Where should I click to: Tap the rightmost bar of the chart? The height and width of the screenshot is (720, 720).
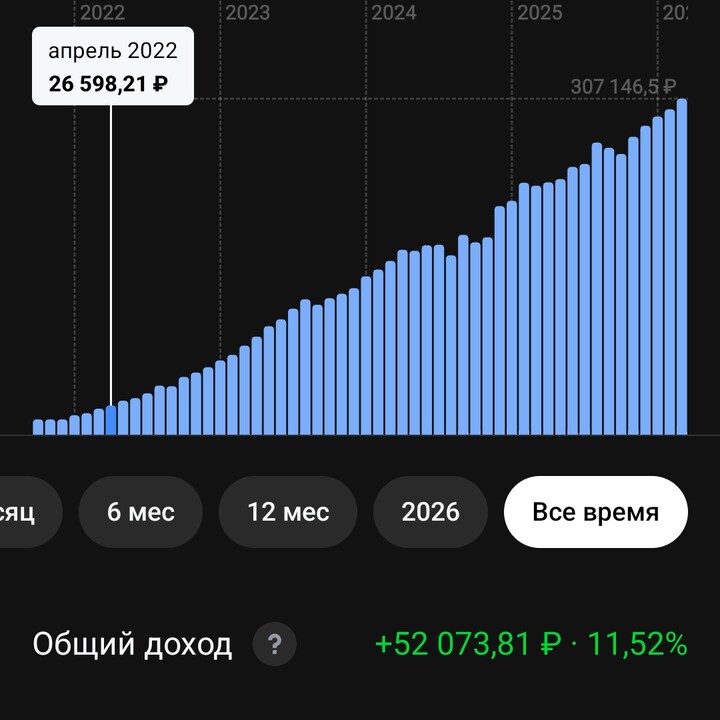coord(682,268)
